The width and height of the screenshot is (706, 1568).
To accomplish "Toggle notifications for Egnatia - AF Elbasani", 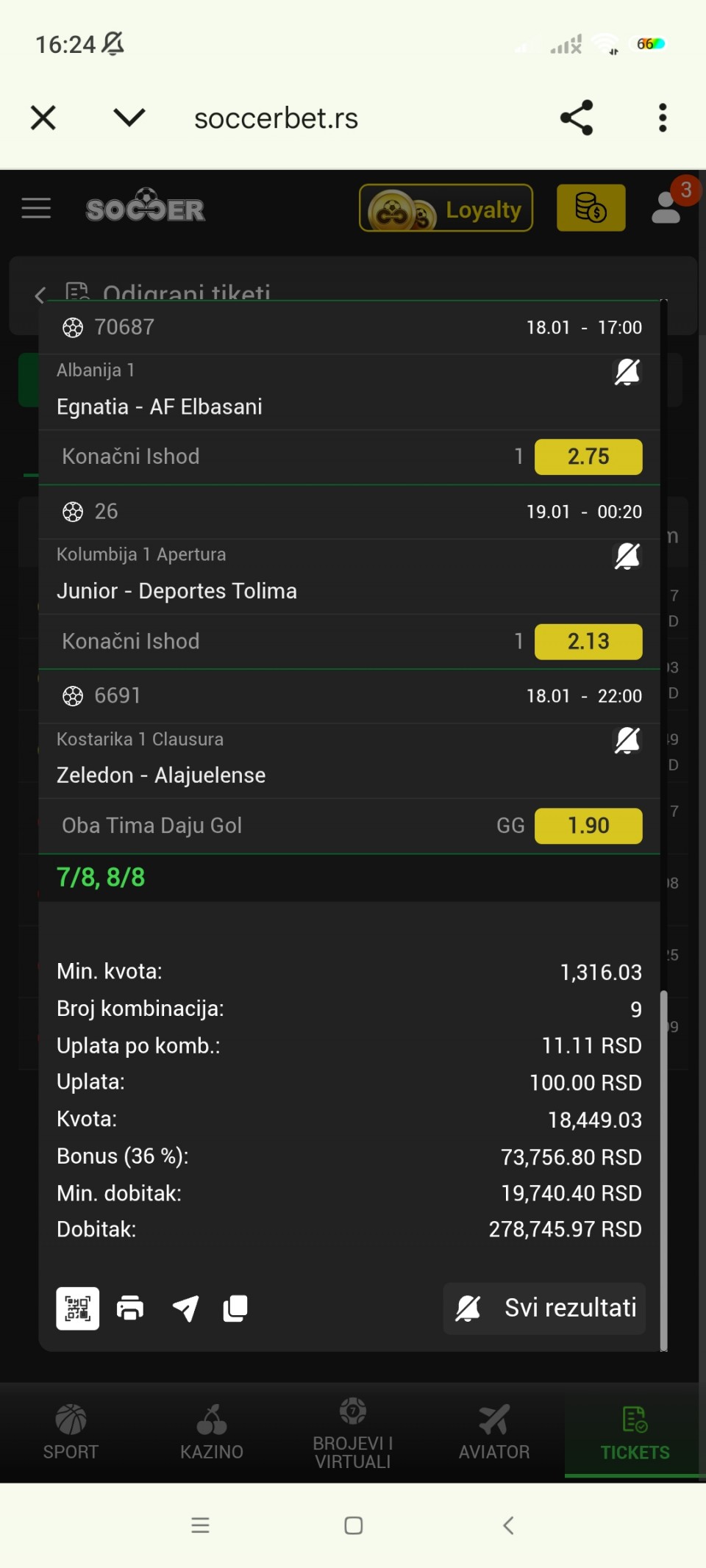I will click(627, 372).
